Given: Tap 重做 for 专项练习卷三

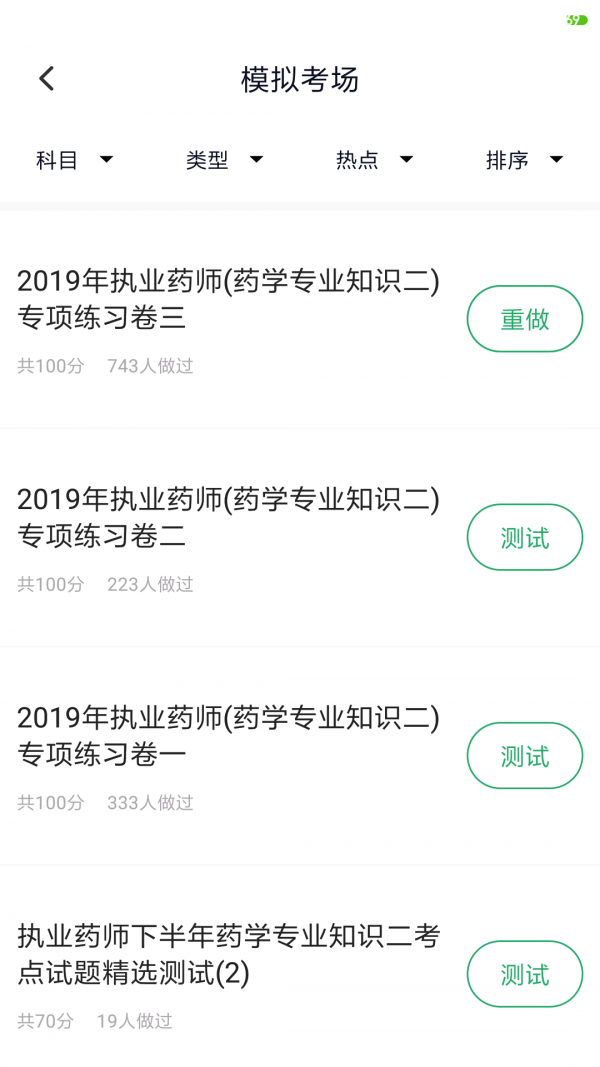Looking at the screenshot, I should click(524, 319).
